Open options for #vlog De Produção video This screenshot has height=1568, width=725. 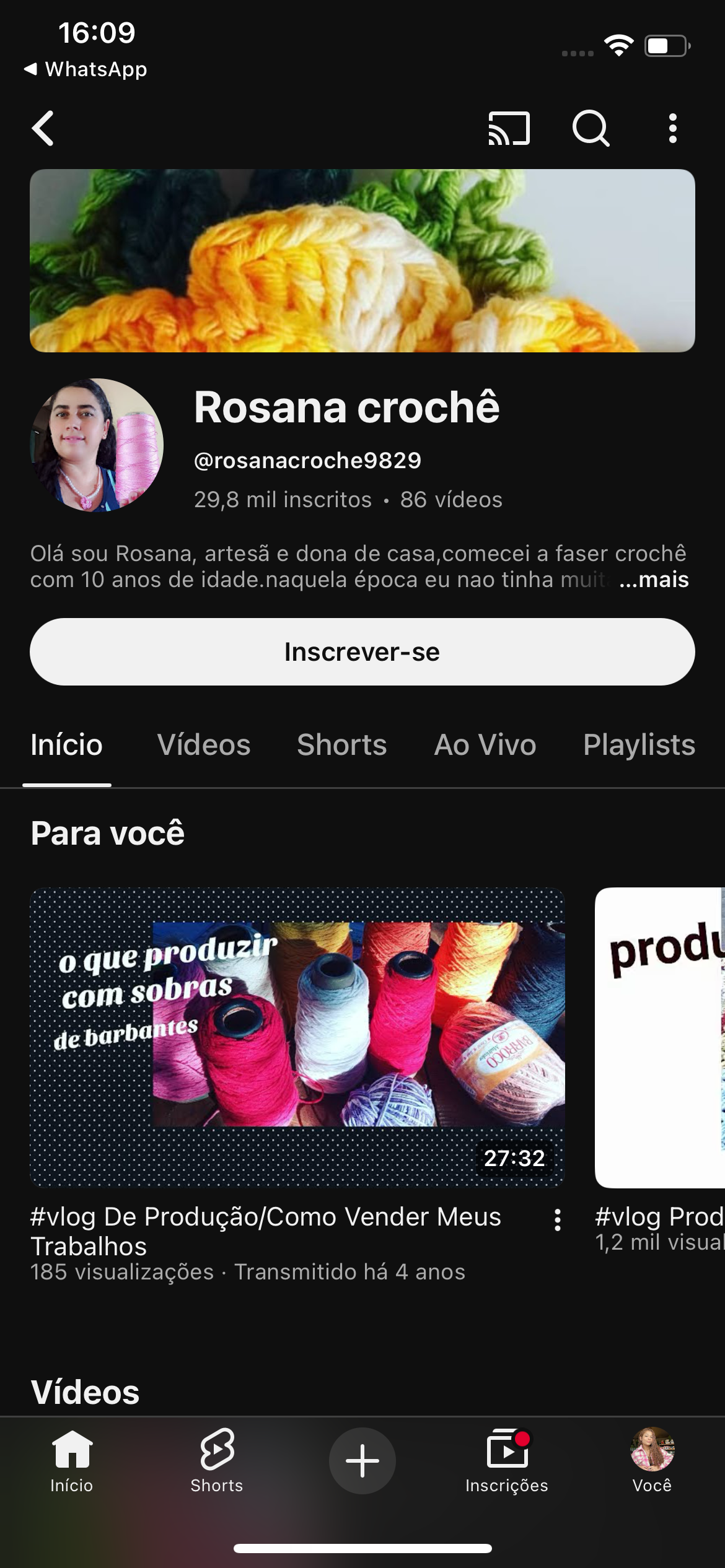[x=558, y=1220]
